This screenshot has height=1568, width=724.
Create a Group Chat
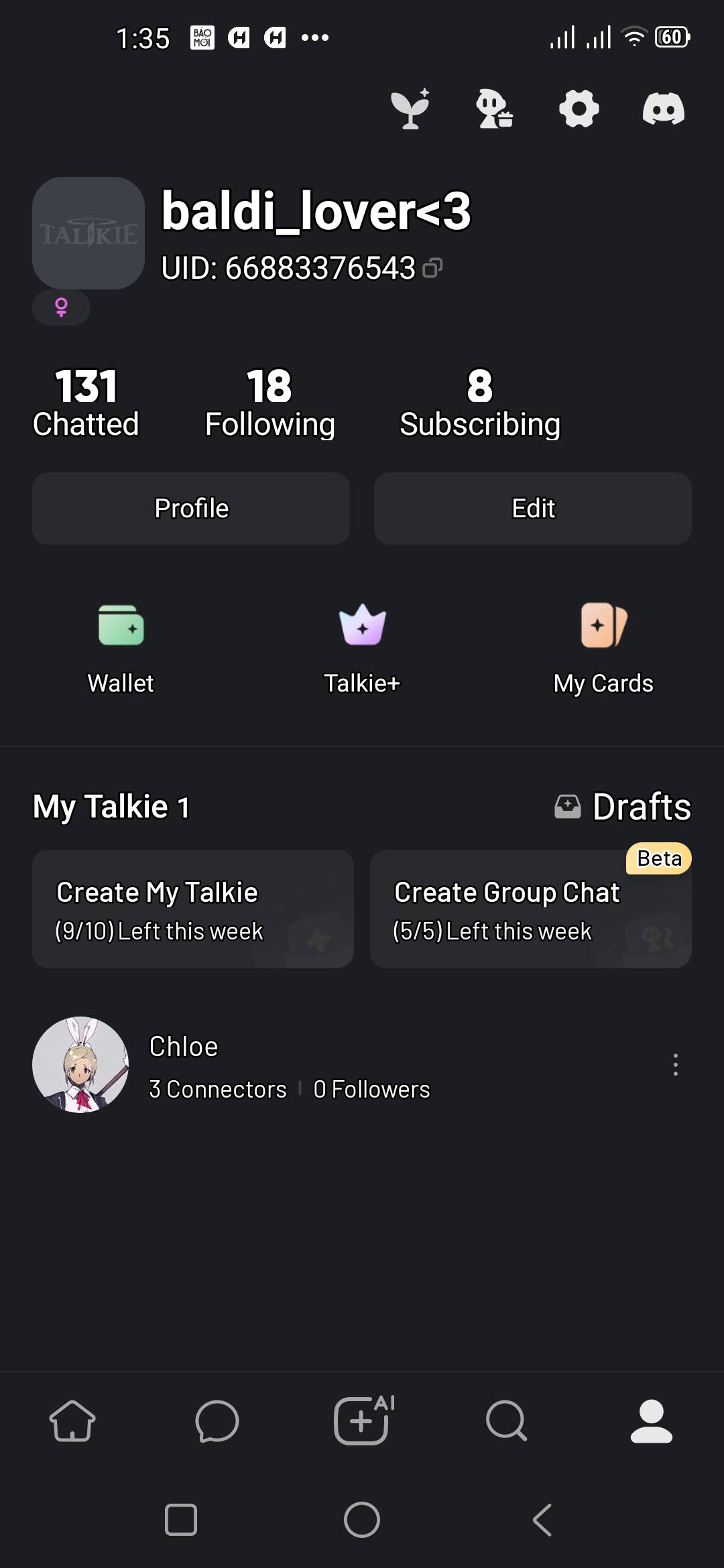click(x=531, y=909)
